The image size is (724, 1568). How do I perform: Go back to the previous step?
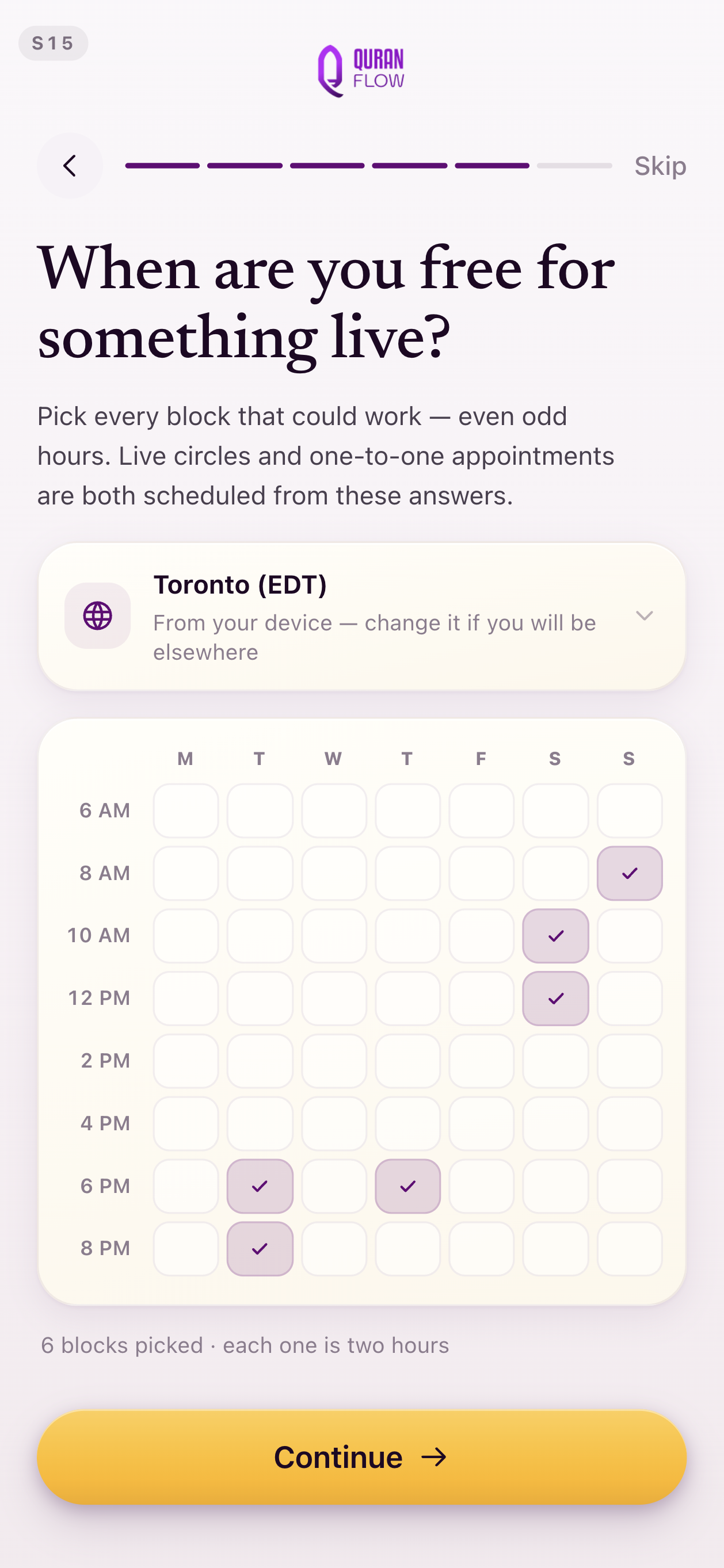(70, 166)
